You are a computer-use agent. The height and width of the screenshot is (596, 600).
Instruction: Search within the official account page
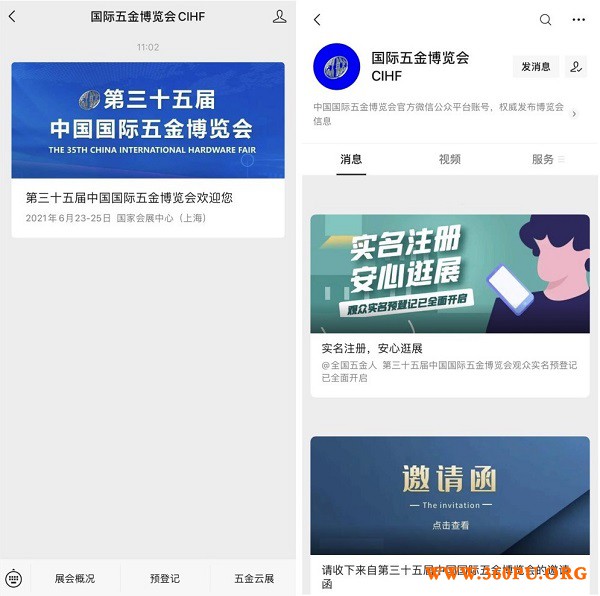point(545,20)
